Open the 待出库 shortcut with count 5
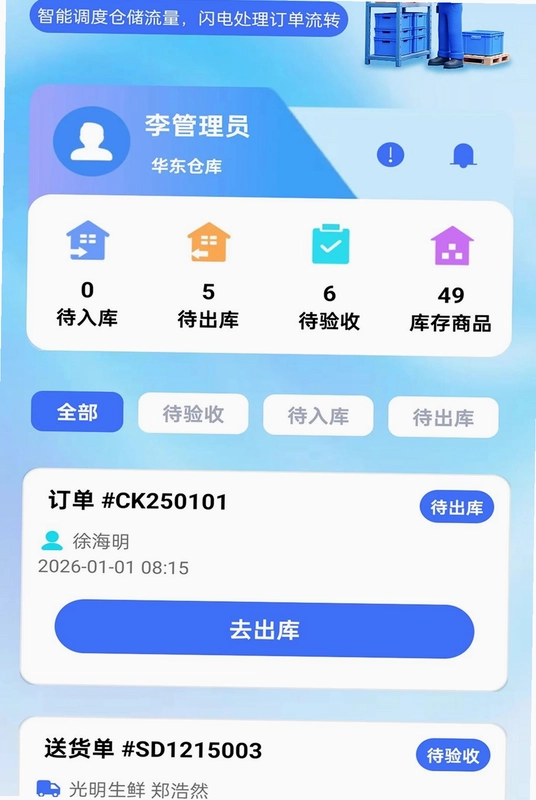 (x=208, y=276)
